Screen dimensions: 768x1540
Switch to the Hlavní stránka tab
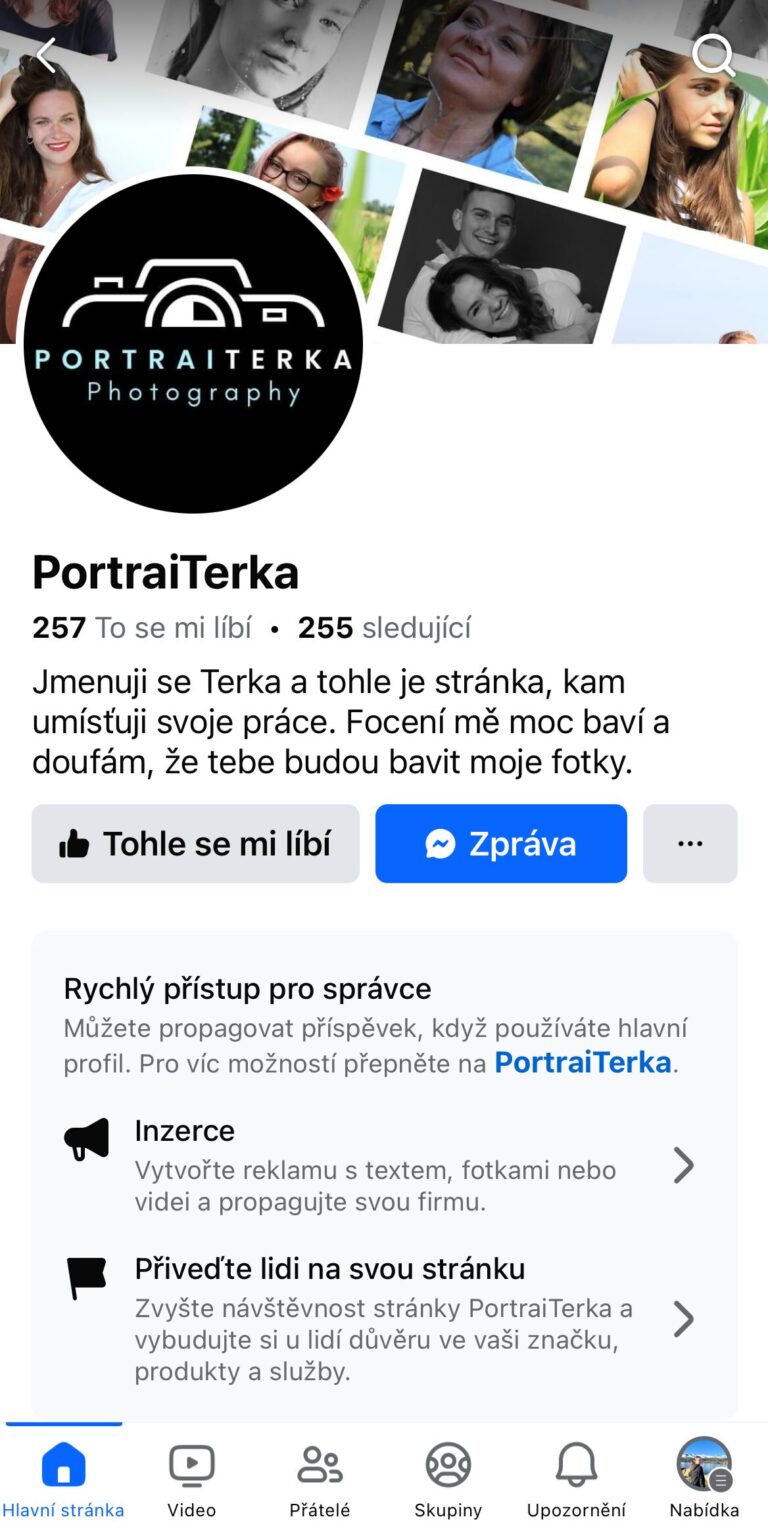(x=63, y=1480)
